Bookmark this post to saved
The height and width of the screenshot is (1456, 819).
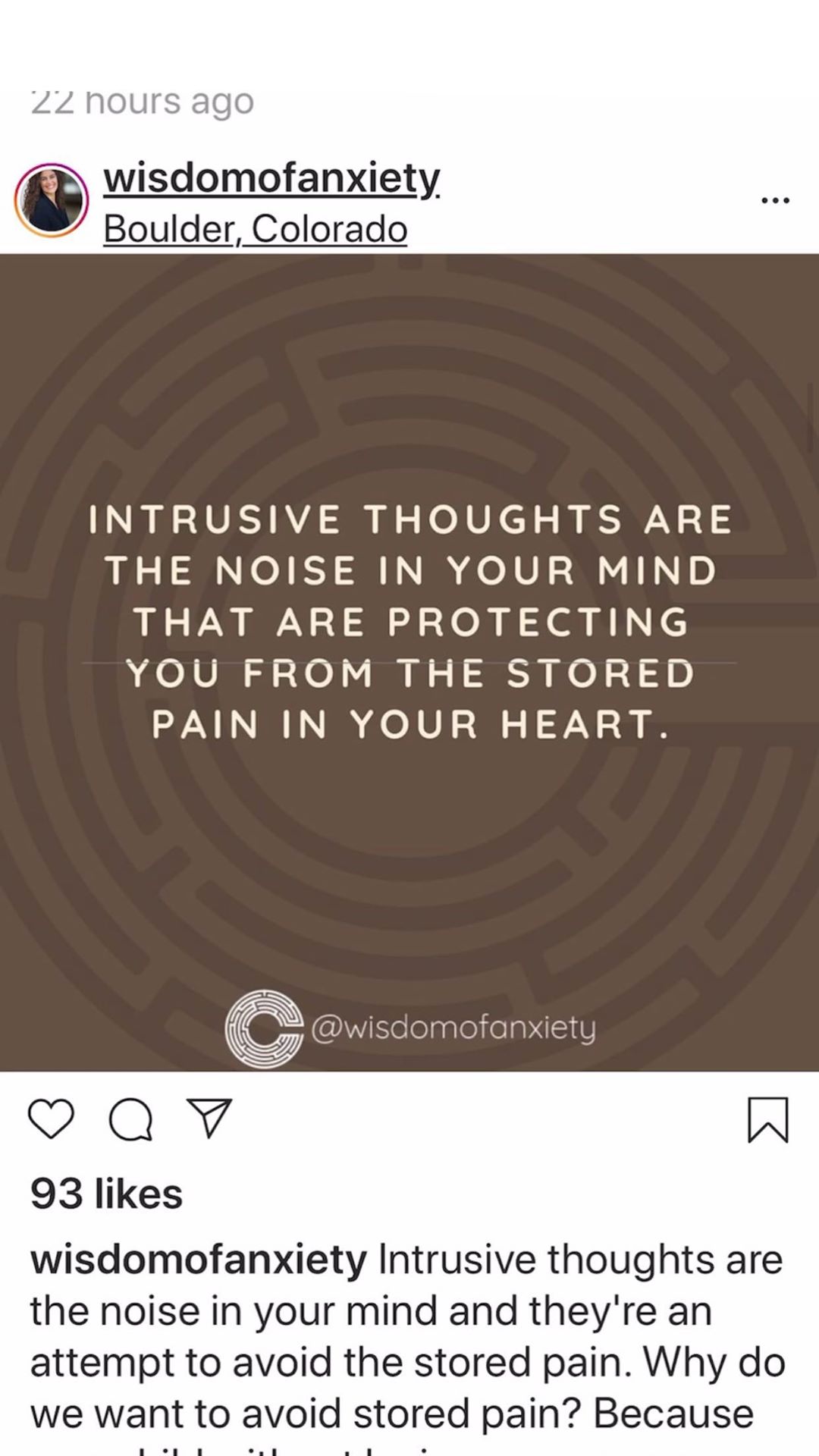coord(767,1120)
